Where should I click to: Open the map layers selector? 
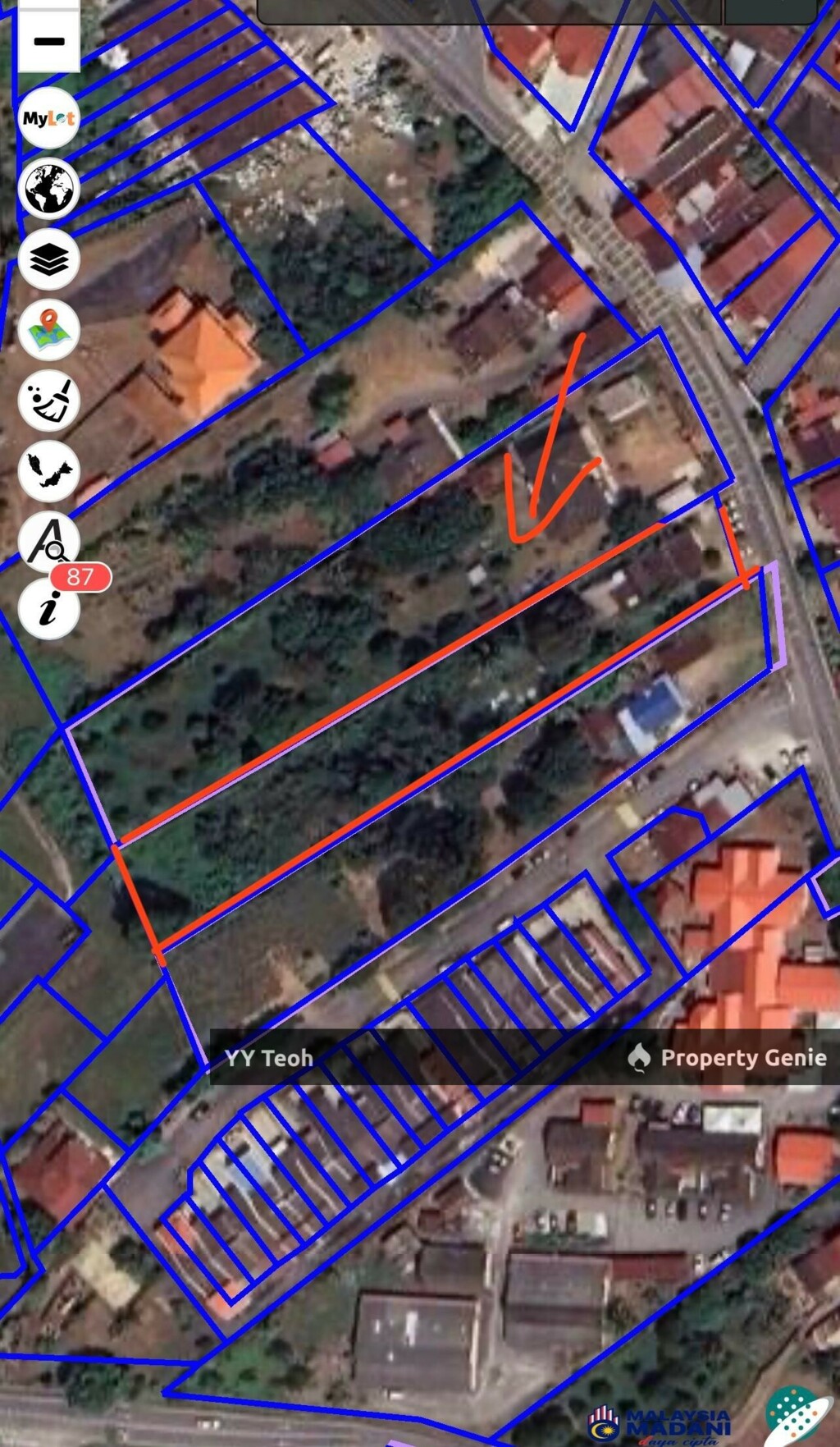(x=48, y=259)
